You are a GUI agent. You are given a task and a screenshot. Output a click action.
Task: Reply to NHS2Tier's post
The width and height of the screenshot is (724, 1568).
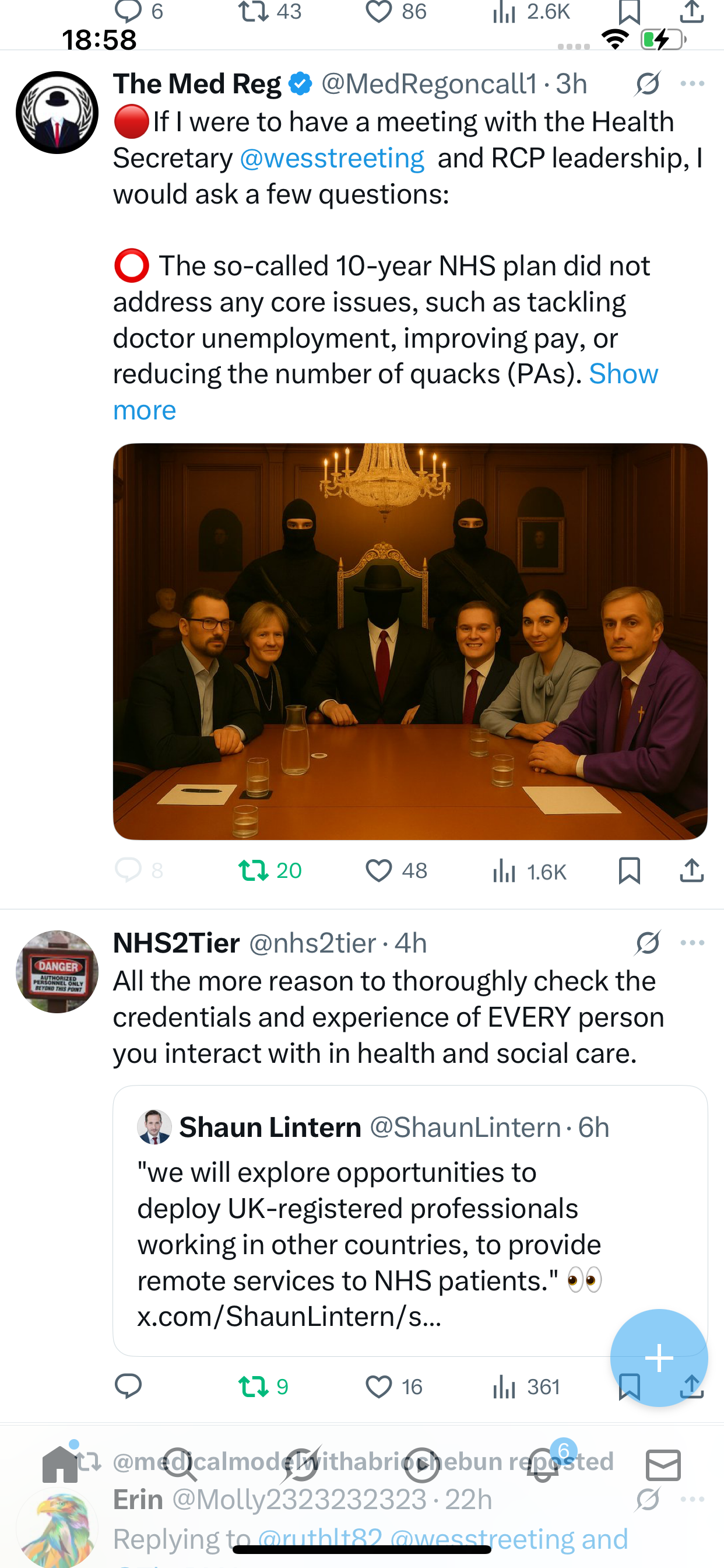click(x=128, y=1387)
